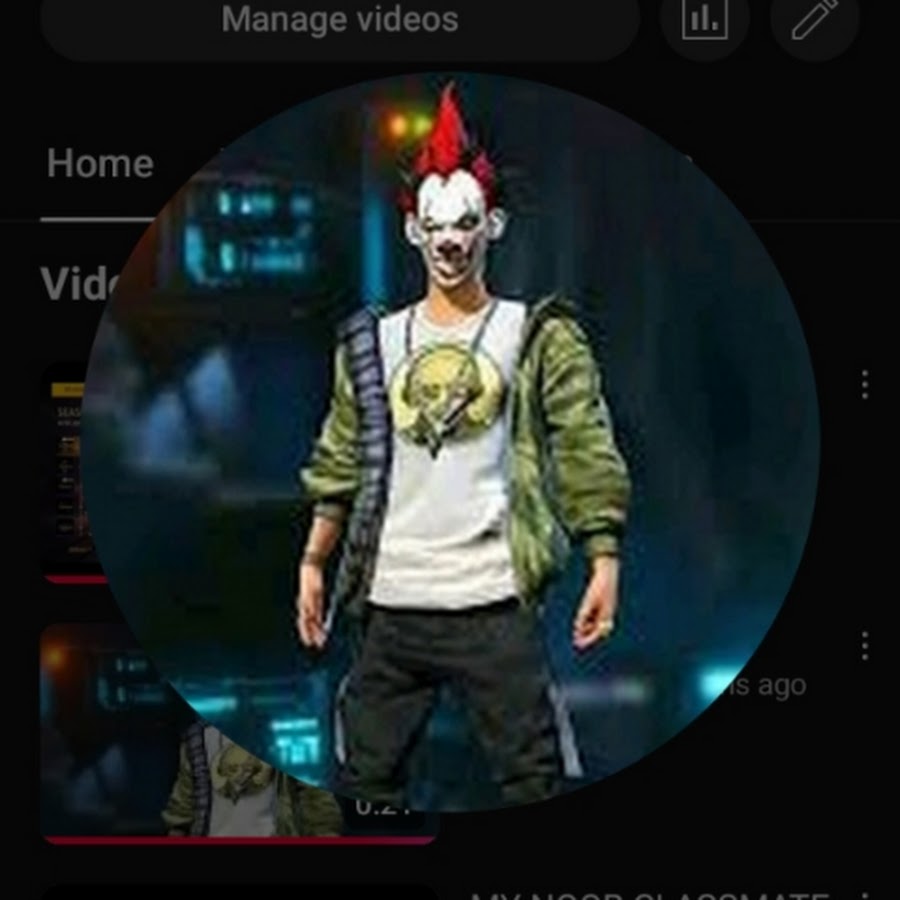Open channel analytics bar chart icon
This screenshot has height=900, width=900.
704,20
